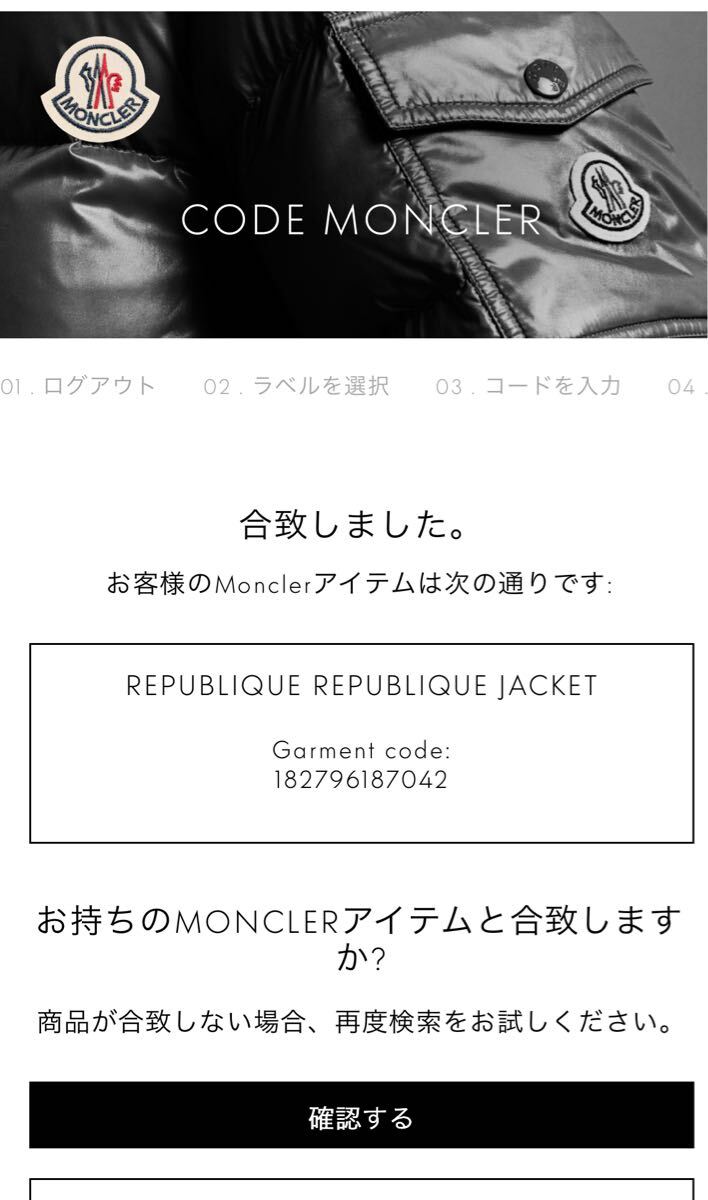Go to step 01 ログアウト

coord(80,386)
